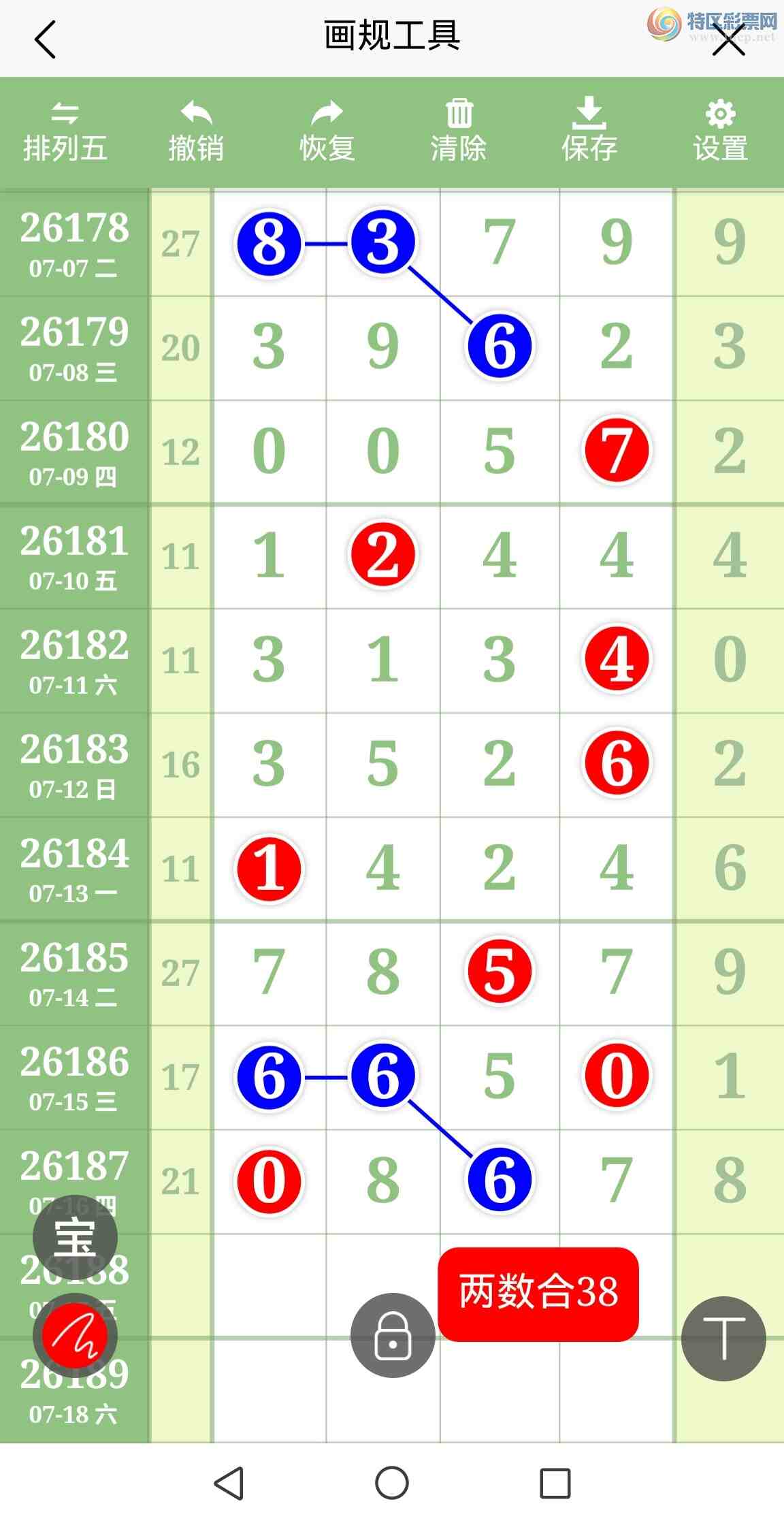
Task: Toggle the lock floating button
Action: click(x=393, y=1335)
